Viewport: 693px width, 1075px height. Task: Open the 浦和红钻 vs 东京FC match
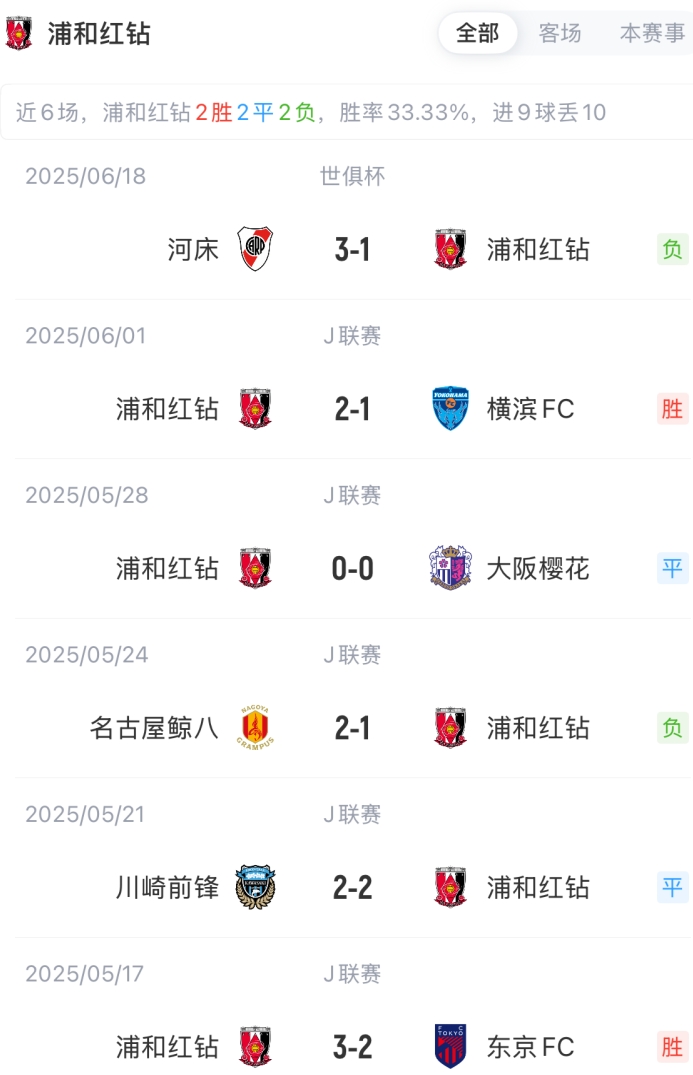click(352, 1047)
